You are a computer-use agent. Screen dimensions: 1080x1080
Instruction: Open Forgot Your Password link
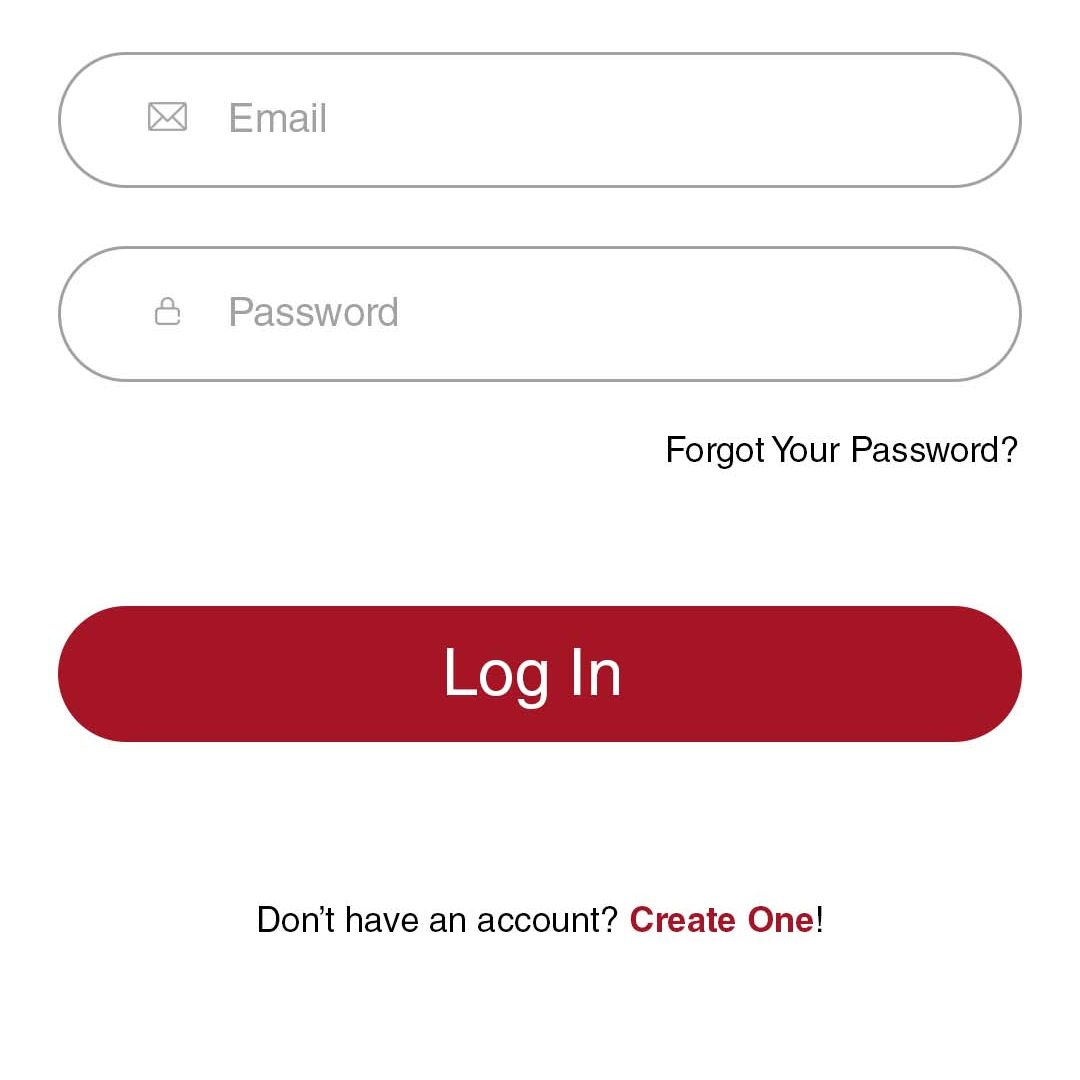click(841, 450)
